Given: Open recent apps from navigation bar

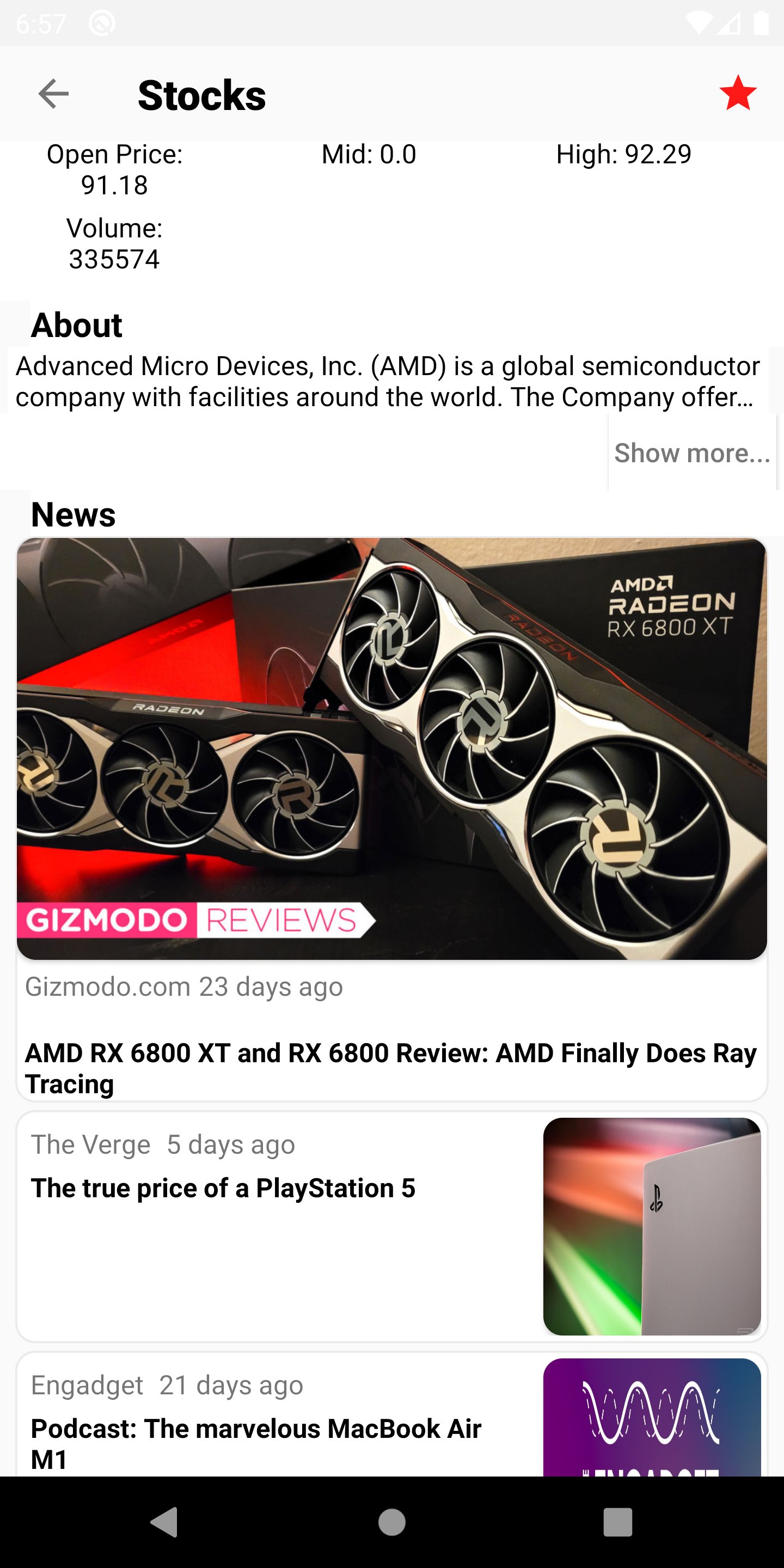Looking at the screenshot, I should coord(617,1522).
